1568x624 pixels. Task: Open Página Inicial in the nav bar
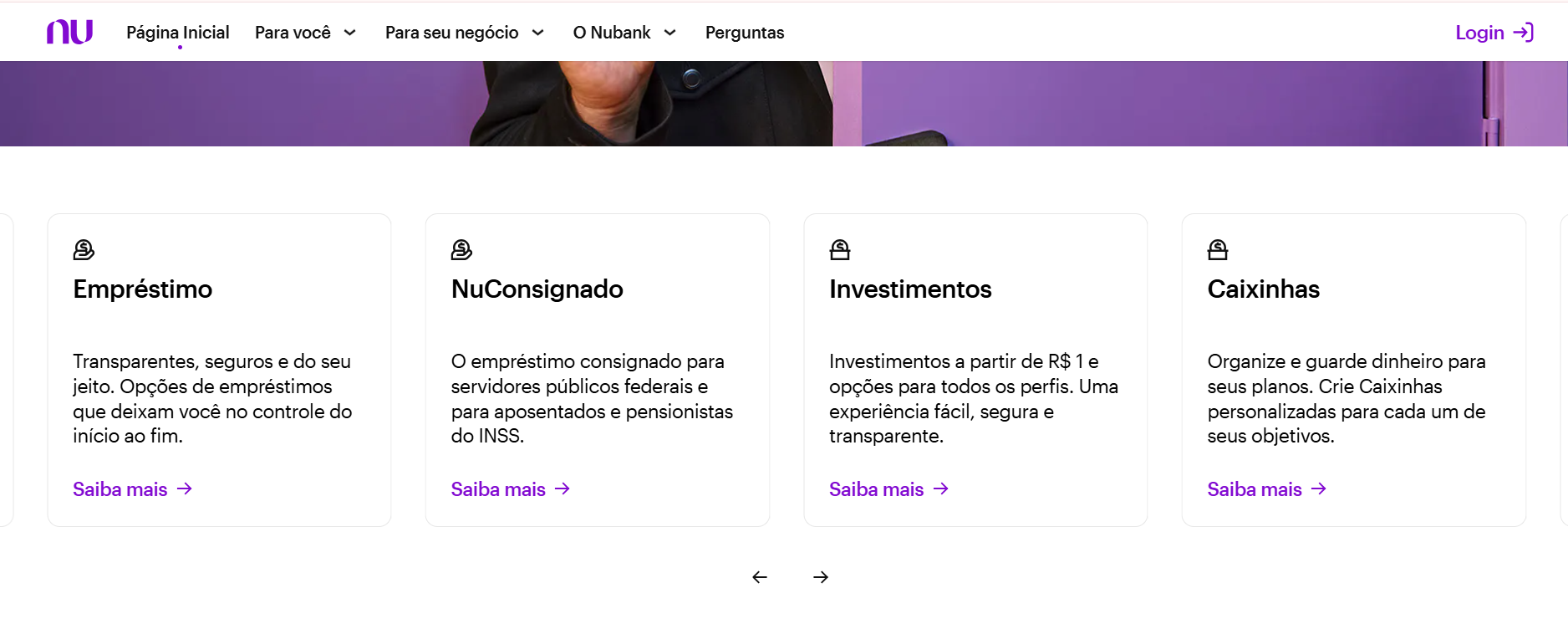click(177, 33)
